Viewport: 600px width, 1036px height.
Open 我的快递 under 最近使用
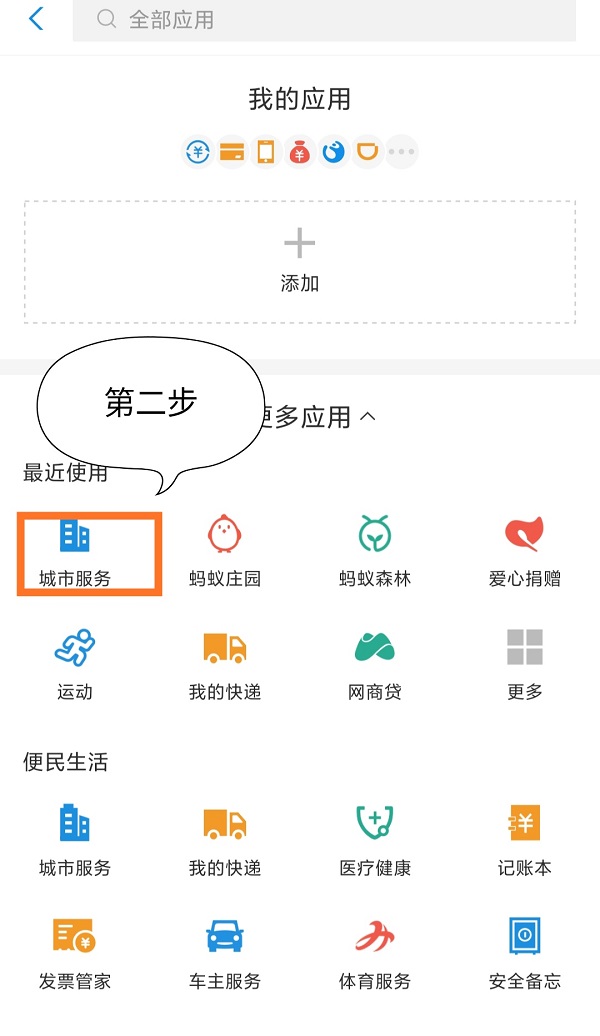tap(225, 664)
